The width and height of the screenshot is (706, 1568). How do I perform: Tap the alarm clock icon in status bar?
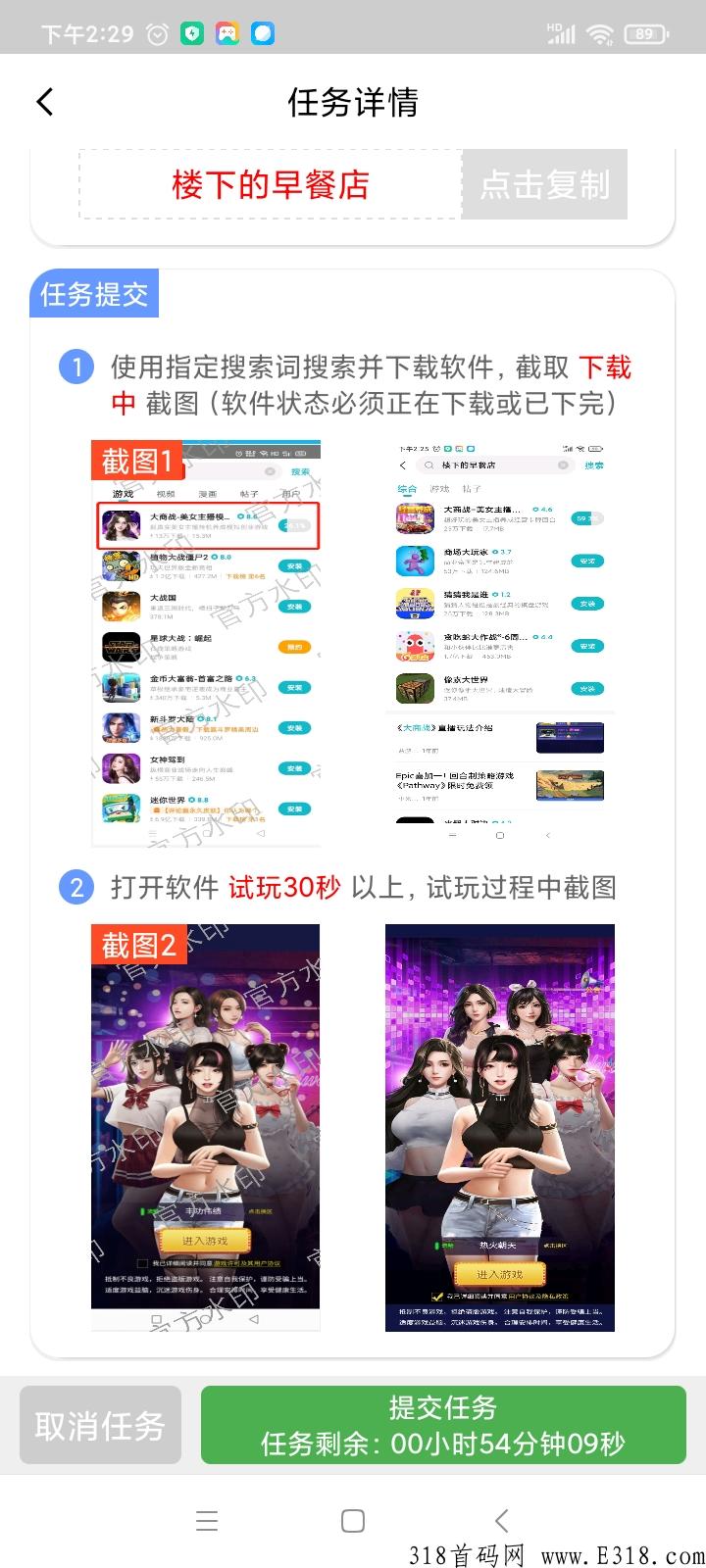pos(157,32)
